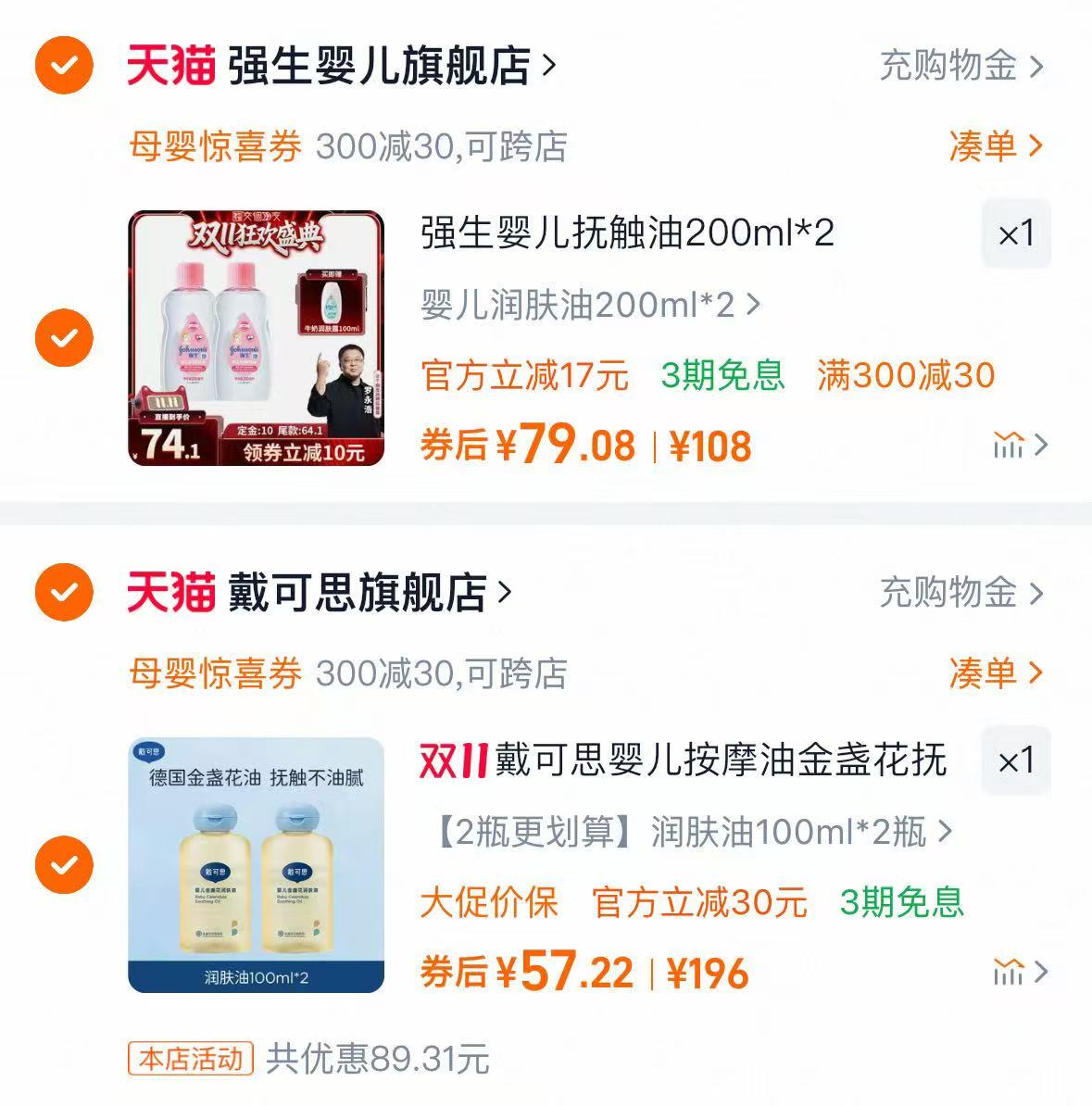
Task: Change the 婴儿润肤油200ml*2 variant option
Action: tap(589, 305)
